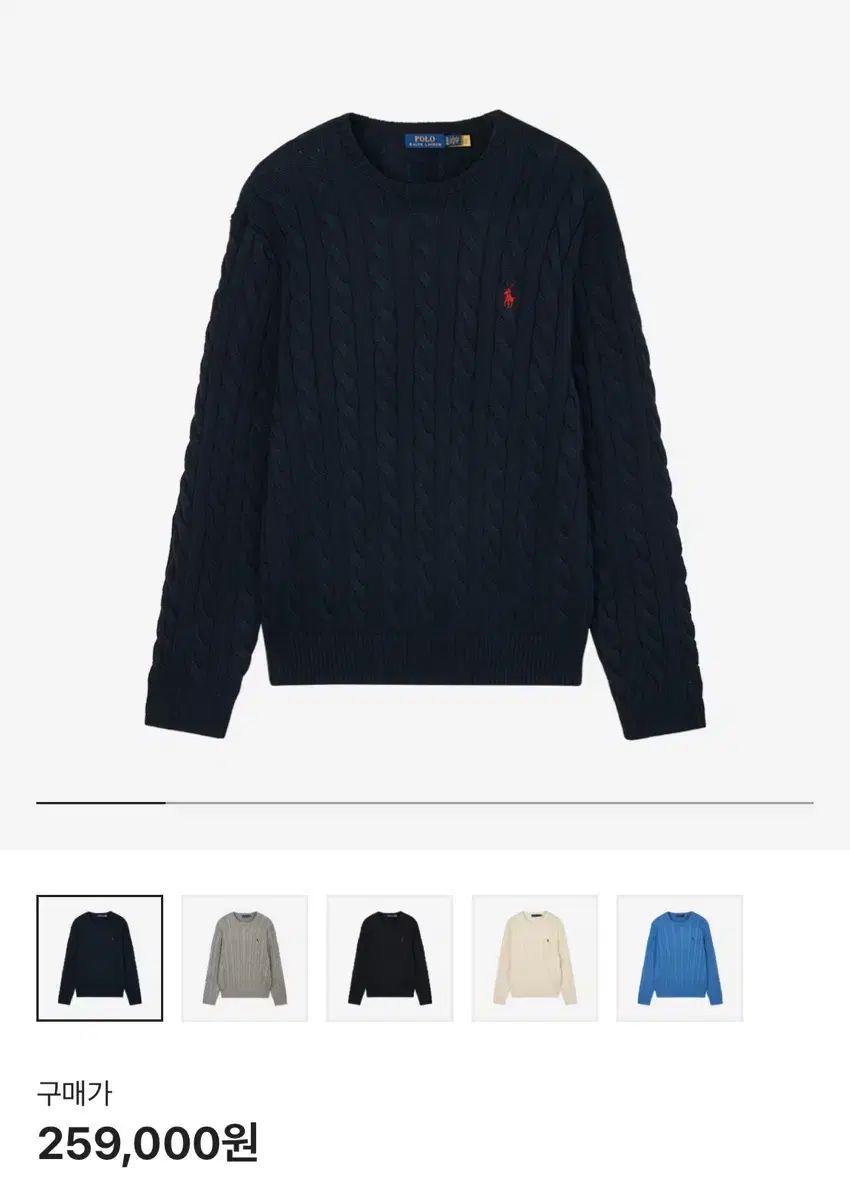Switch to the blue sweater color thumbnail
The height and width of the screenshot is (1200, 850).
click(x=680, y=958)
